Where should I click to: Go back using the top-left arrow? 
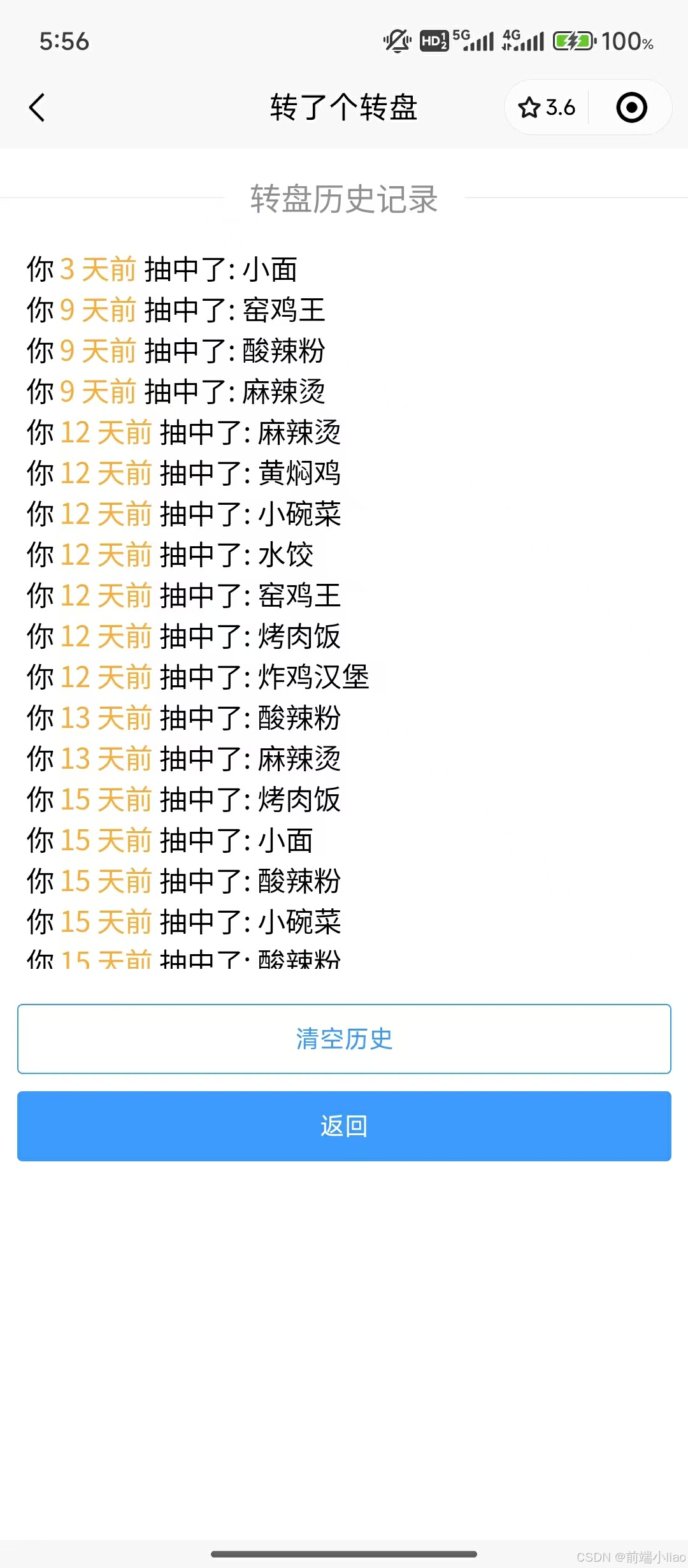tap(38, 107)
